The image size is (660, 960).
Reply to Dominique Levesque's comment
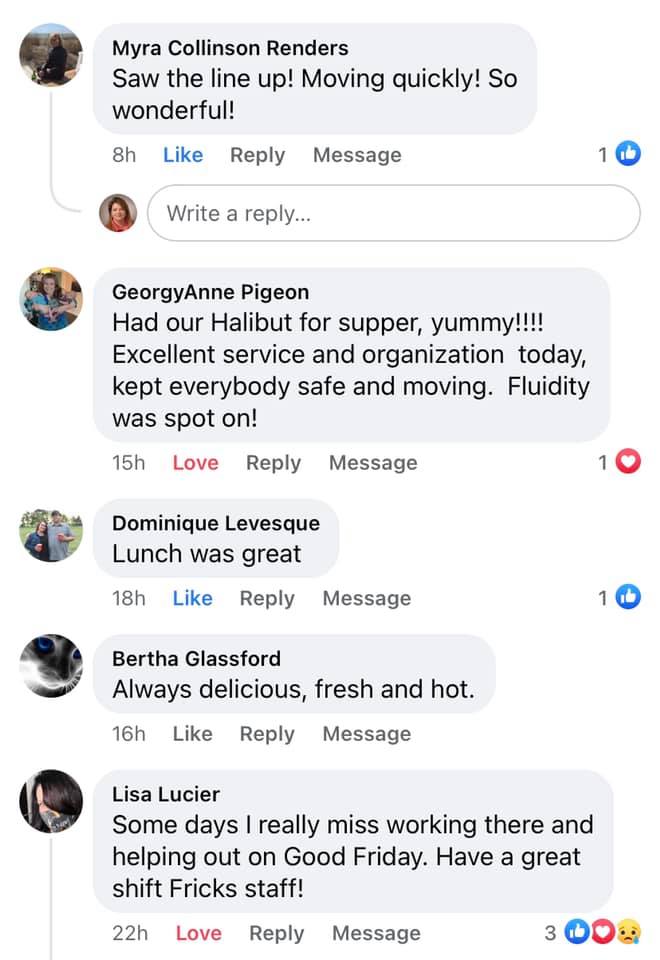(267, 598)
